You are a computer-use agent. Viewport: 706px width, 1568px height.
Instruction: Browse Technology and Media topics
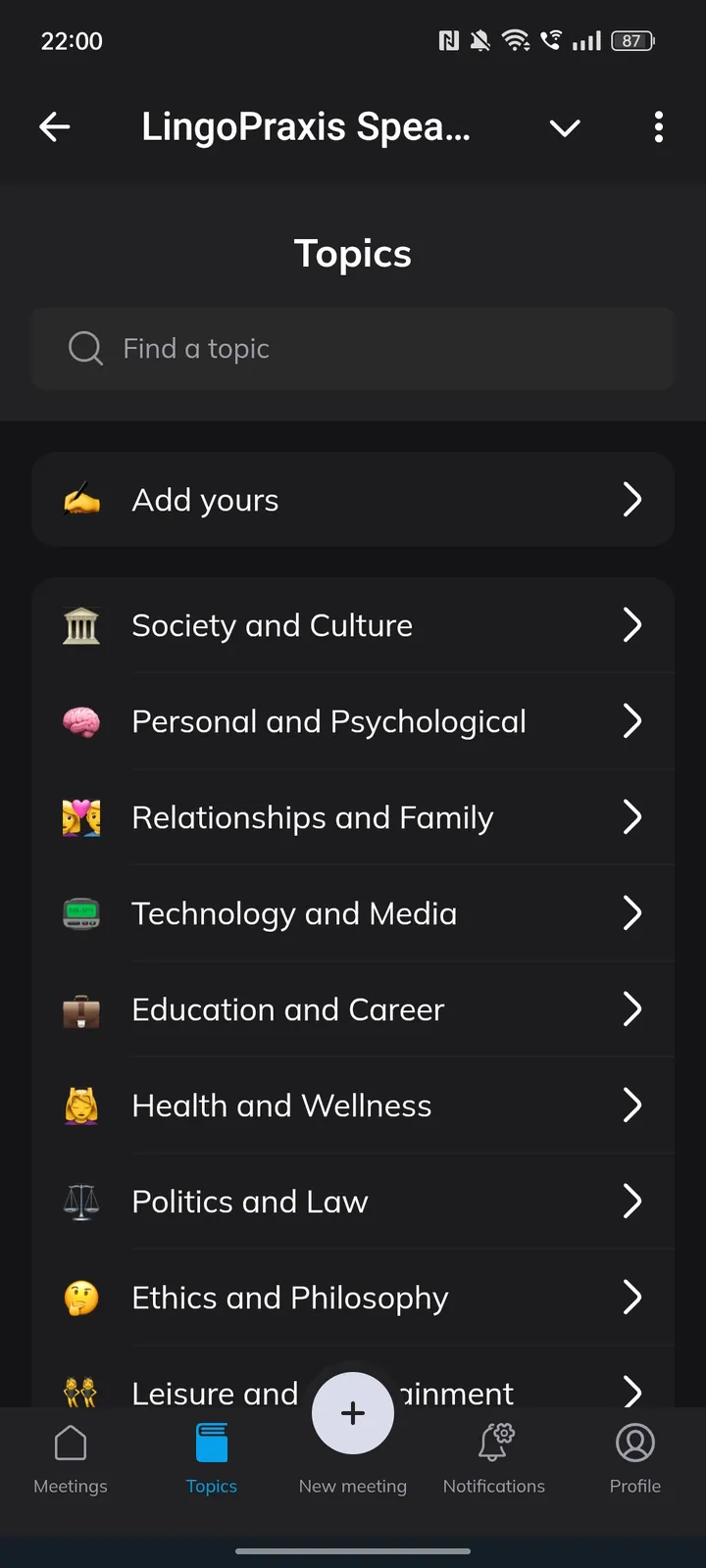(x=353, y=913)
